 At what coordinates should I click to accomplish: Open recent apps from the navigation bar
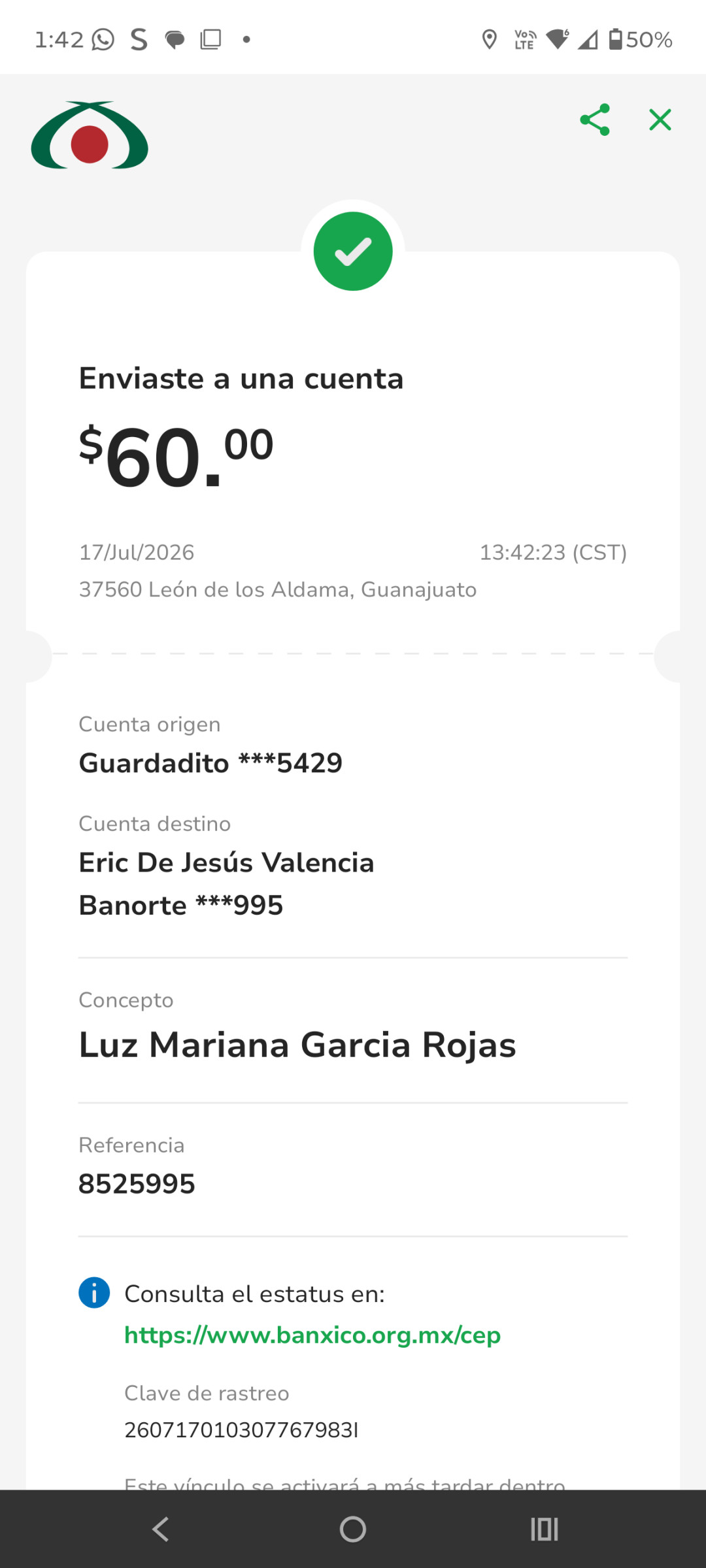tap(544, 1529)
